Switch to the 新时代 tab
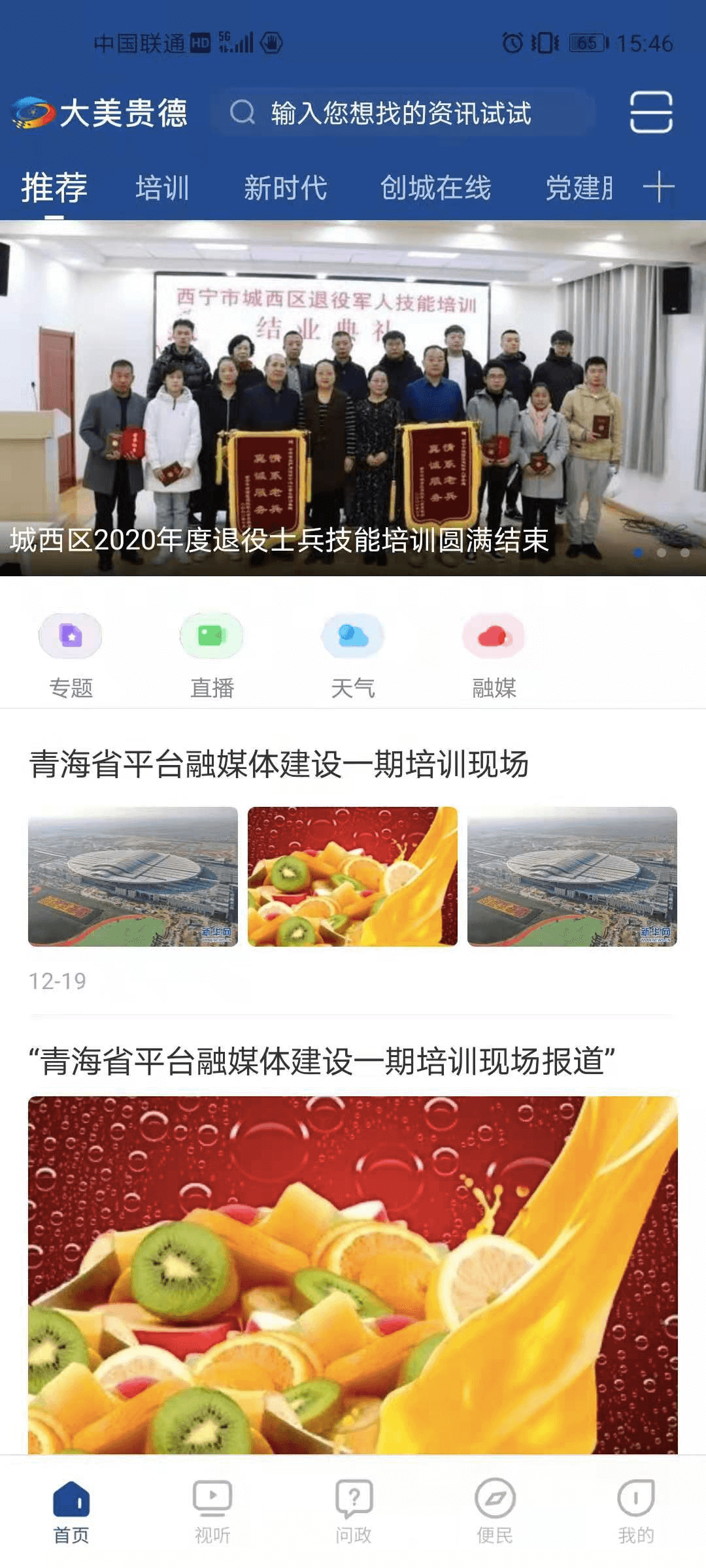 click(x=285, y=188)
